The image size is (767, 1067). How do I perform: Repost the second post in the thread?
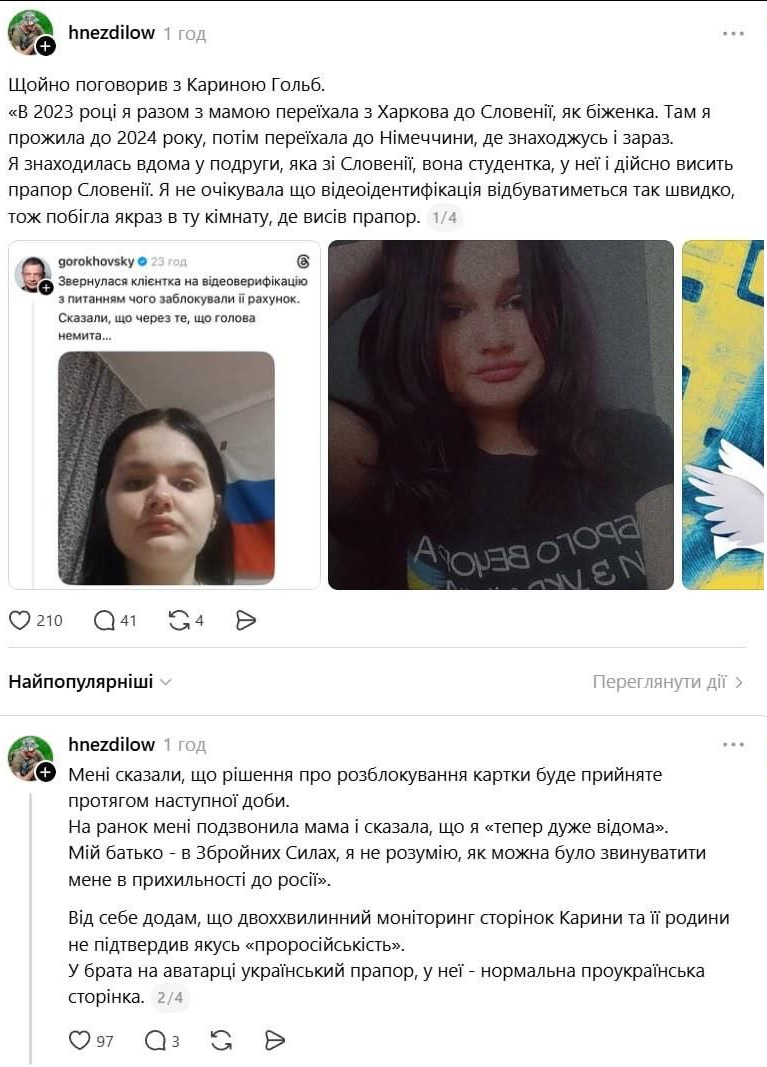[222, 1041]
